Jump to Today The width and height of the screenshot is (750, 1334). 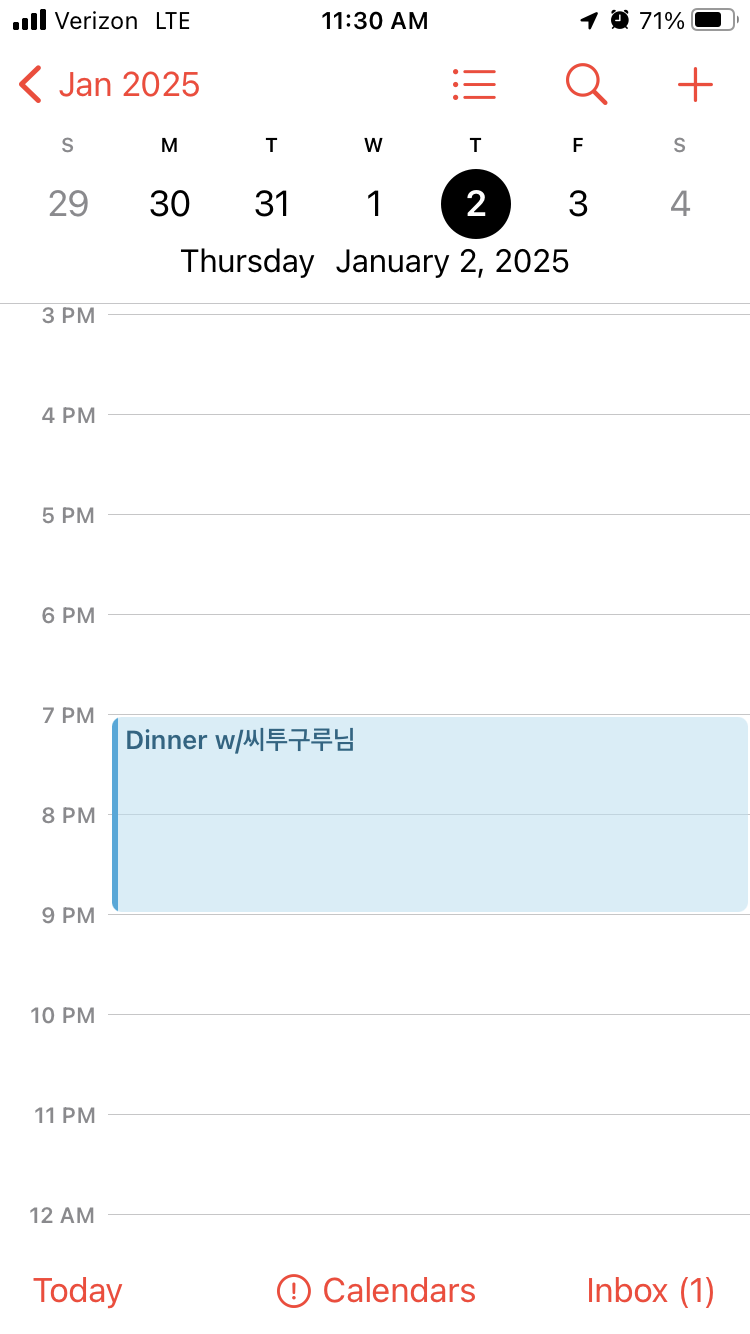[78, 1291]
